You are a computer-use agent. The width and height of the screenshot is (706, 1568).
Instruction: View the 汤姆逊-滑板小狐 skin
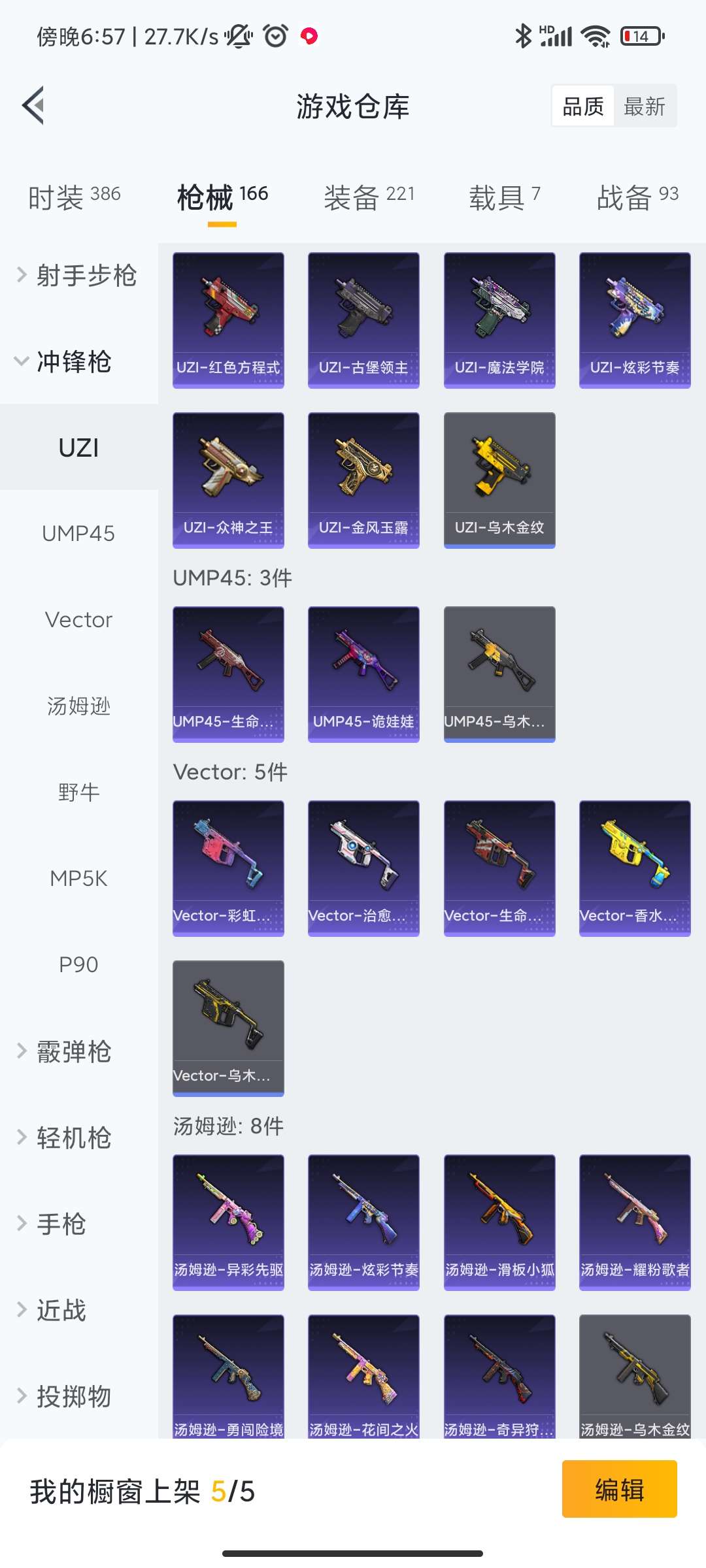point(499,1222)
